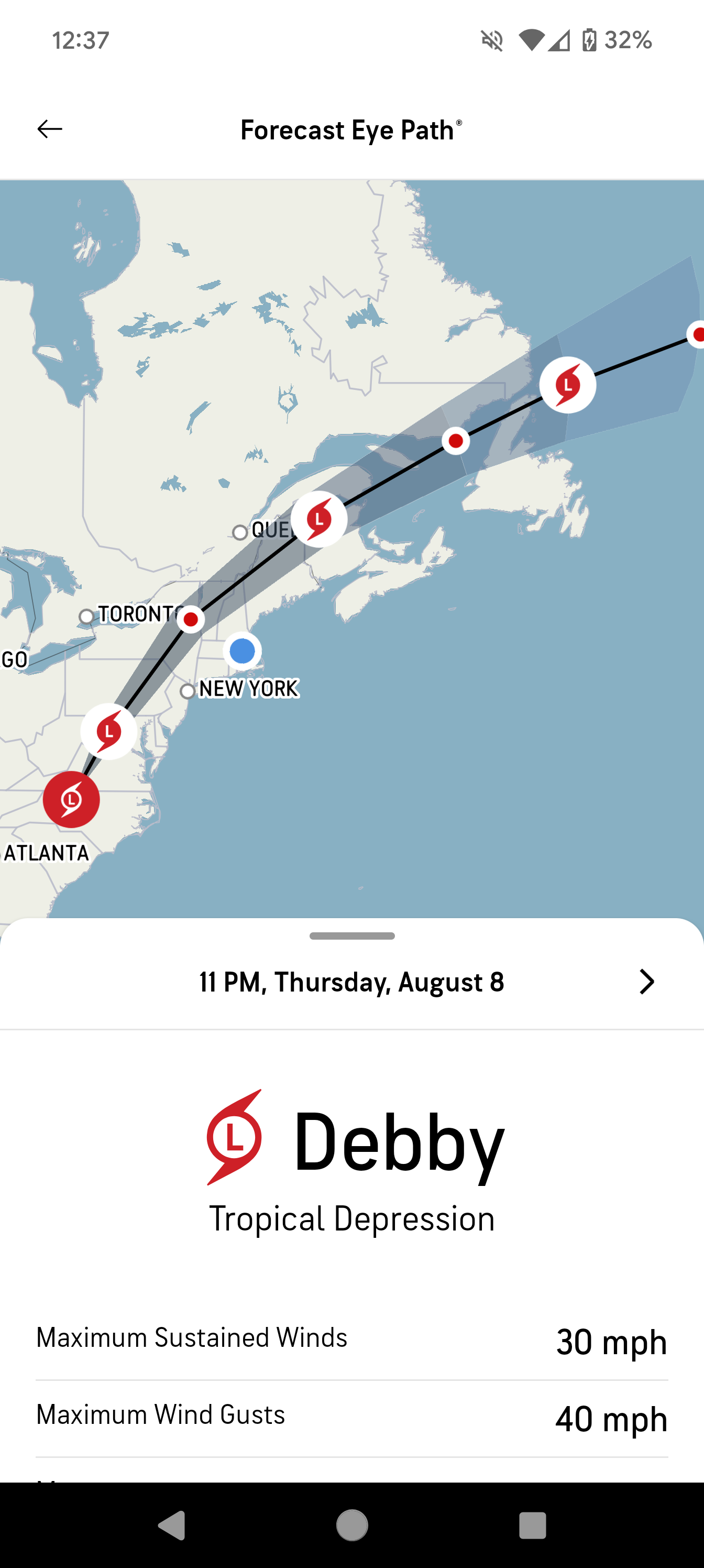Go back from Forecast Eye Path
Viewport: 704px width, 1568px height.
50,129
